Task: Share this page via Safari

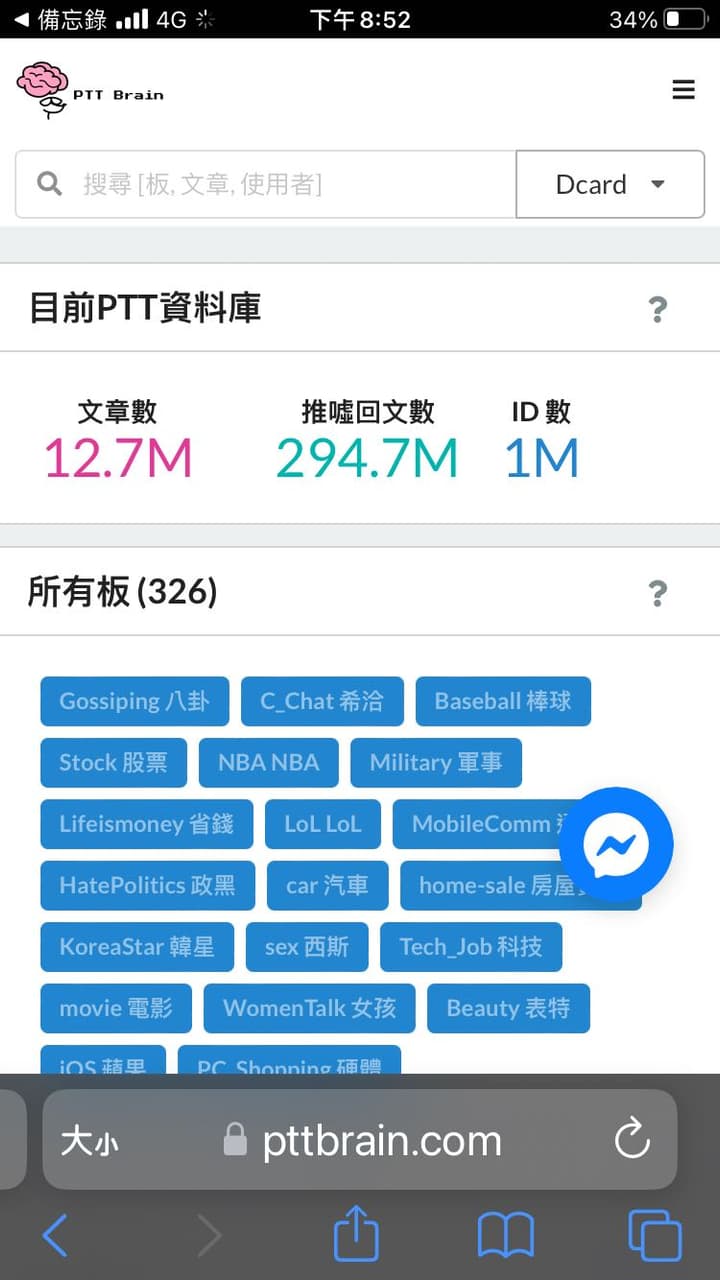Action: [x=356, y=1234]
